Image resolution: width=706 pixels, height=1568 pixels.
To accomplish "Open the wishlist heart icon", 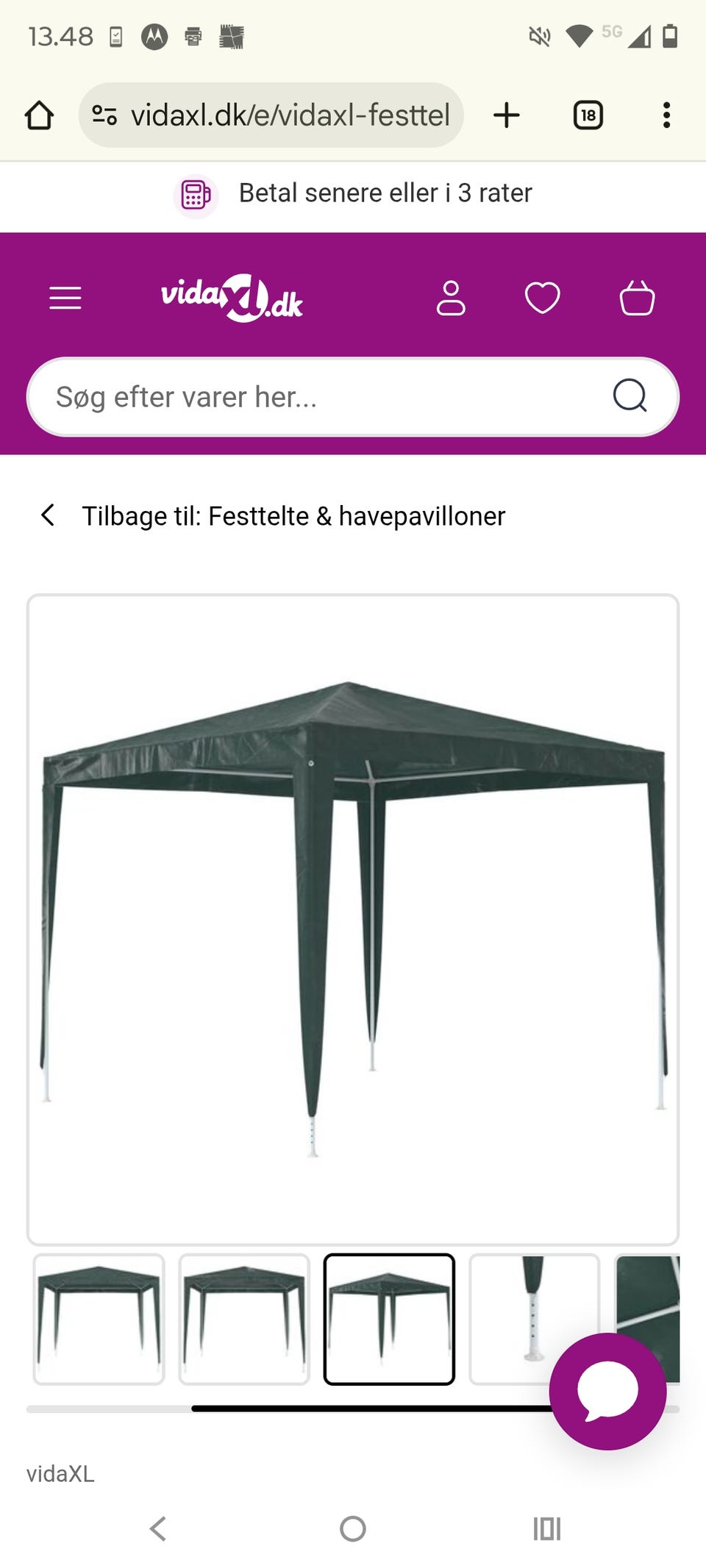I will 543,298.
